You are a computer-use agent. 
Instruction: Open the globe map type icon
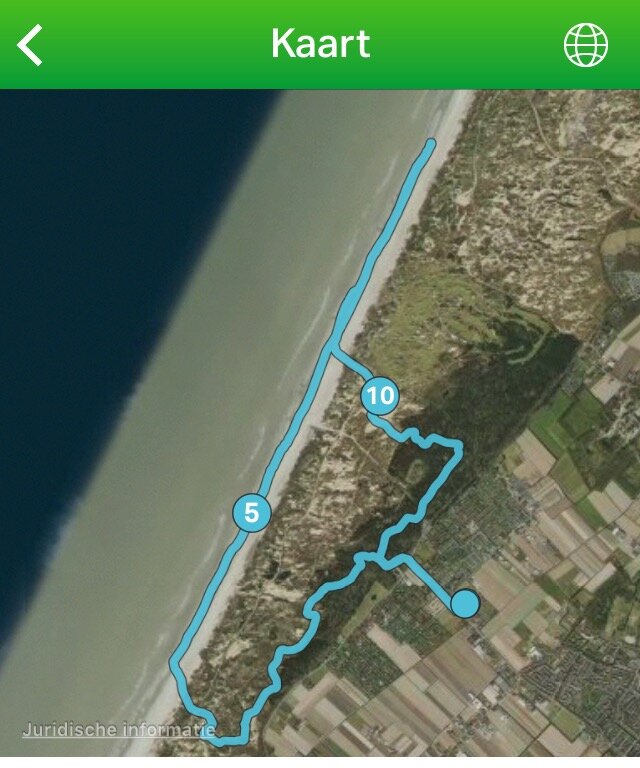(x=585, y=45)
